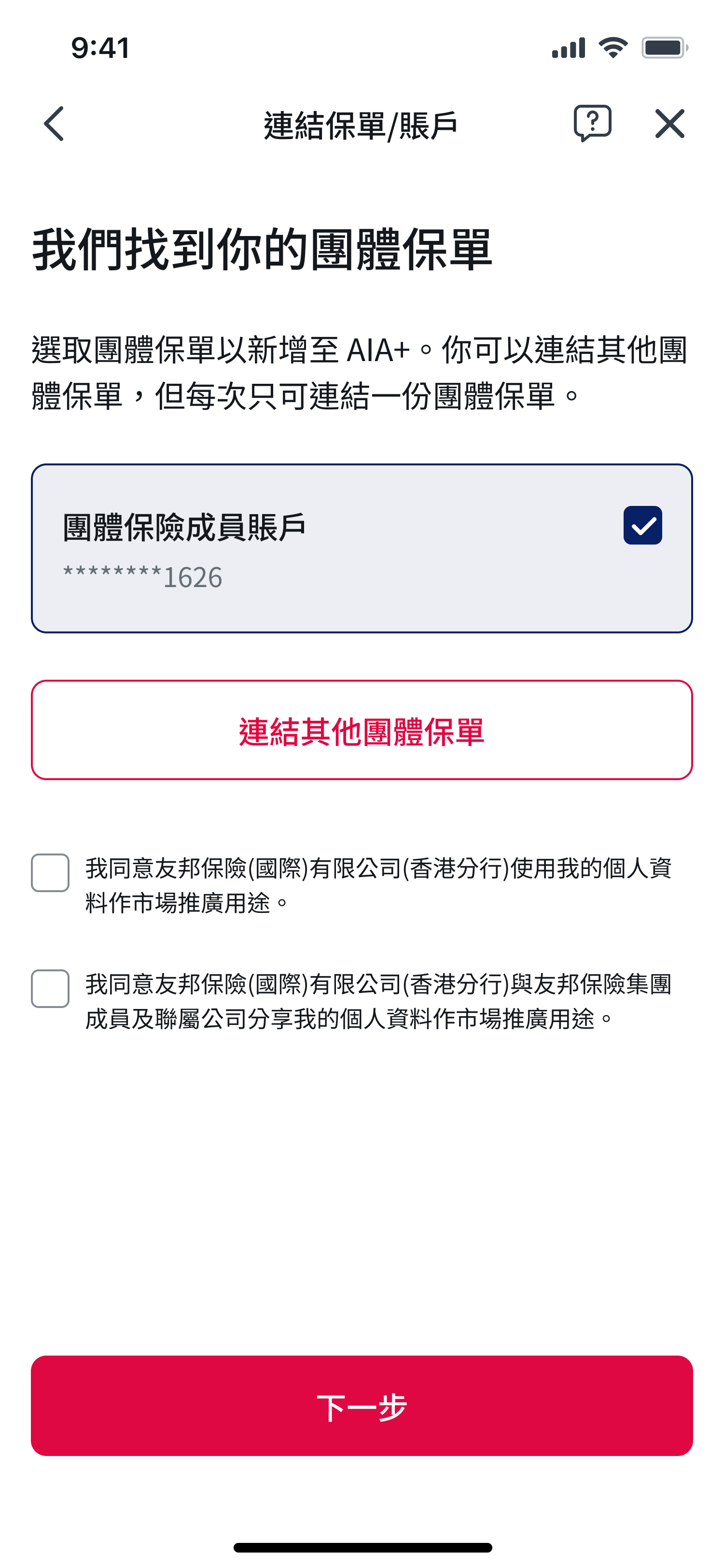Go back with the top-left arrow
The width and height of the screenshot is (724, 1568).
54,124
